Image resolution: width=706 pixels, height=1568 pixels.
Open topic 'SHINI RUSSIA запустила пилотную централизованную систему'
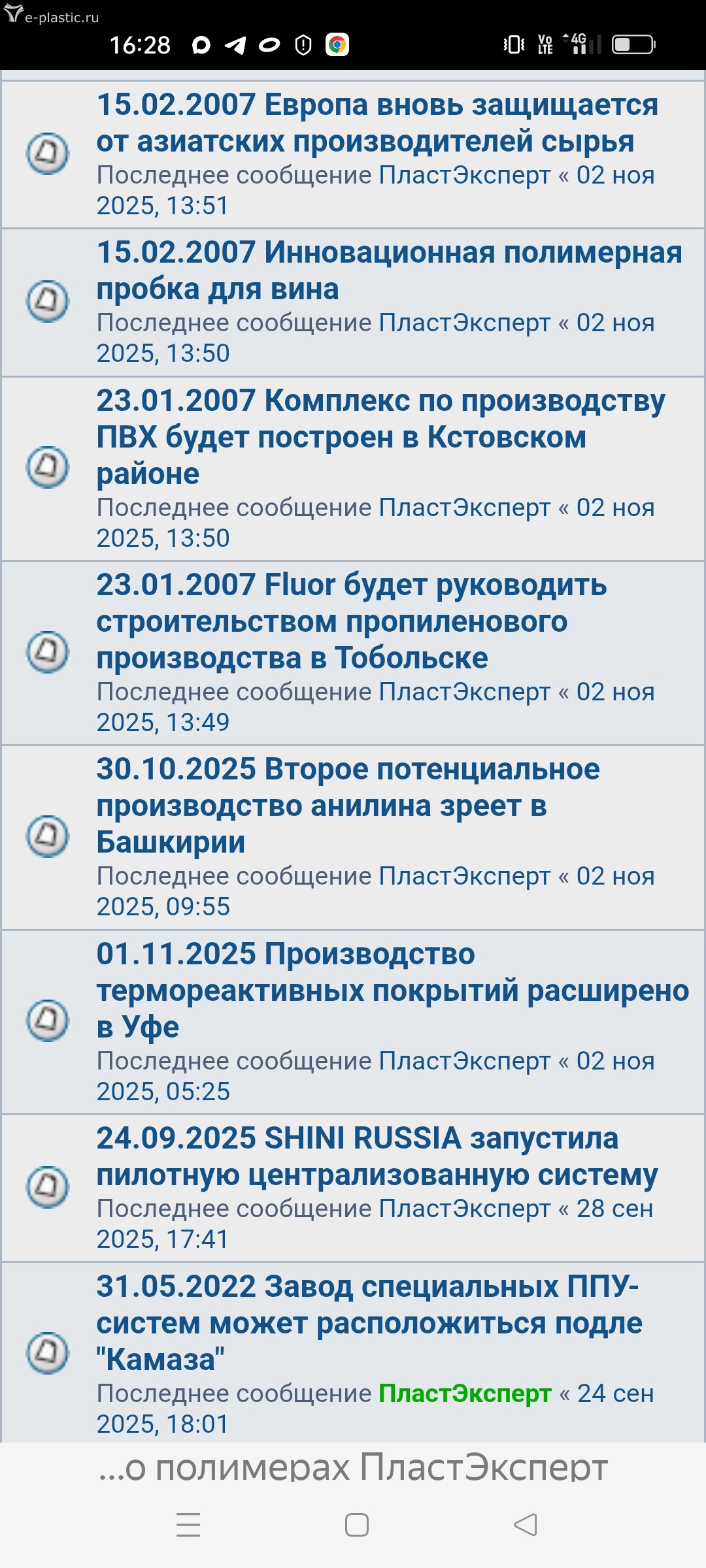(377, 1156)
